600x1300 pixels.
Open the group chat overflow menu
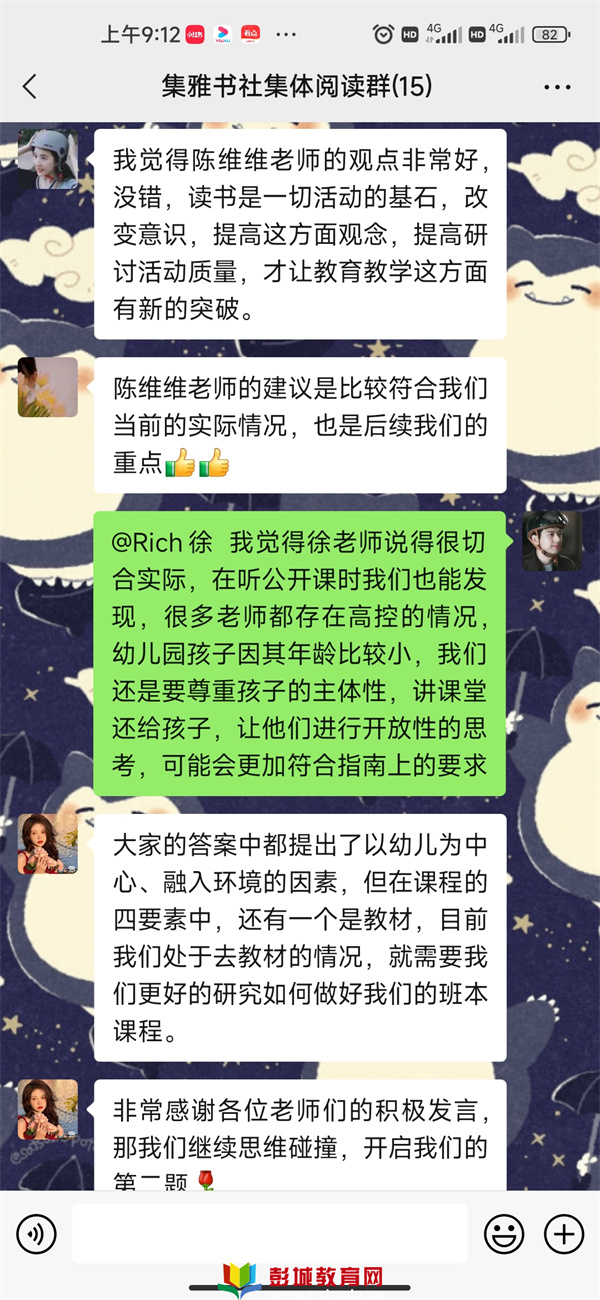[x=557, y=87]
